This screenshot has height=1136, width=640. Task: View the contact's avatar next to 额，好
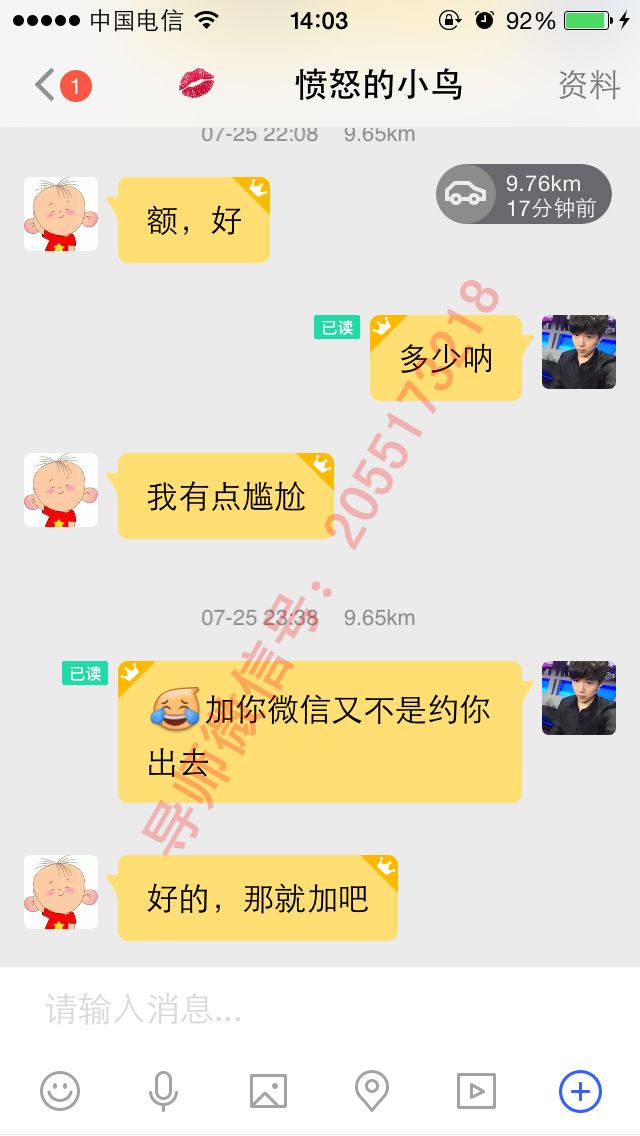61,214
